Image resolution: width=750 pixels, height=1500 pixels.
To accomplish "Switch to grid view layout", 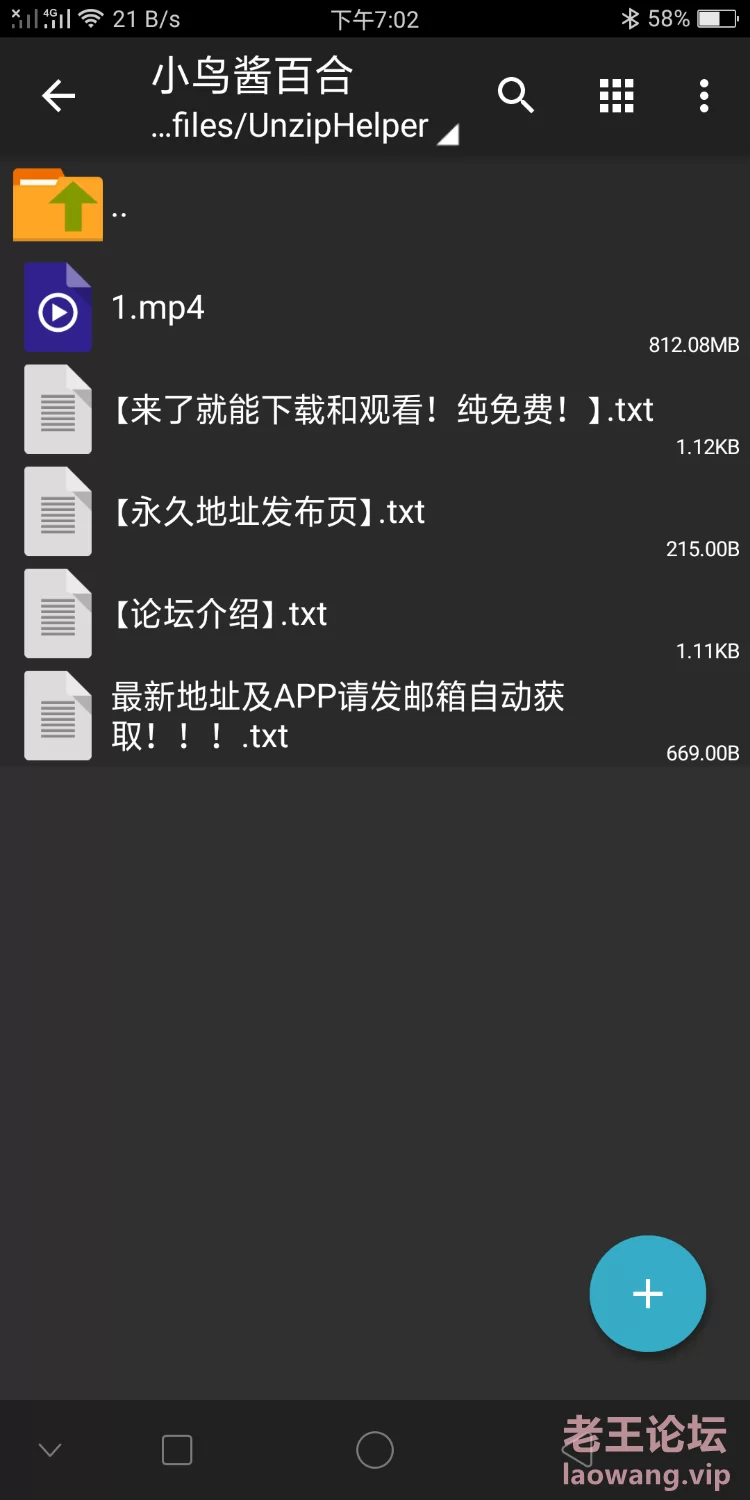I will coord(616,96).
